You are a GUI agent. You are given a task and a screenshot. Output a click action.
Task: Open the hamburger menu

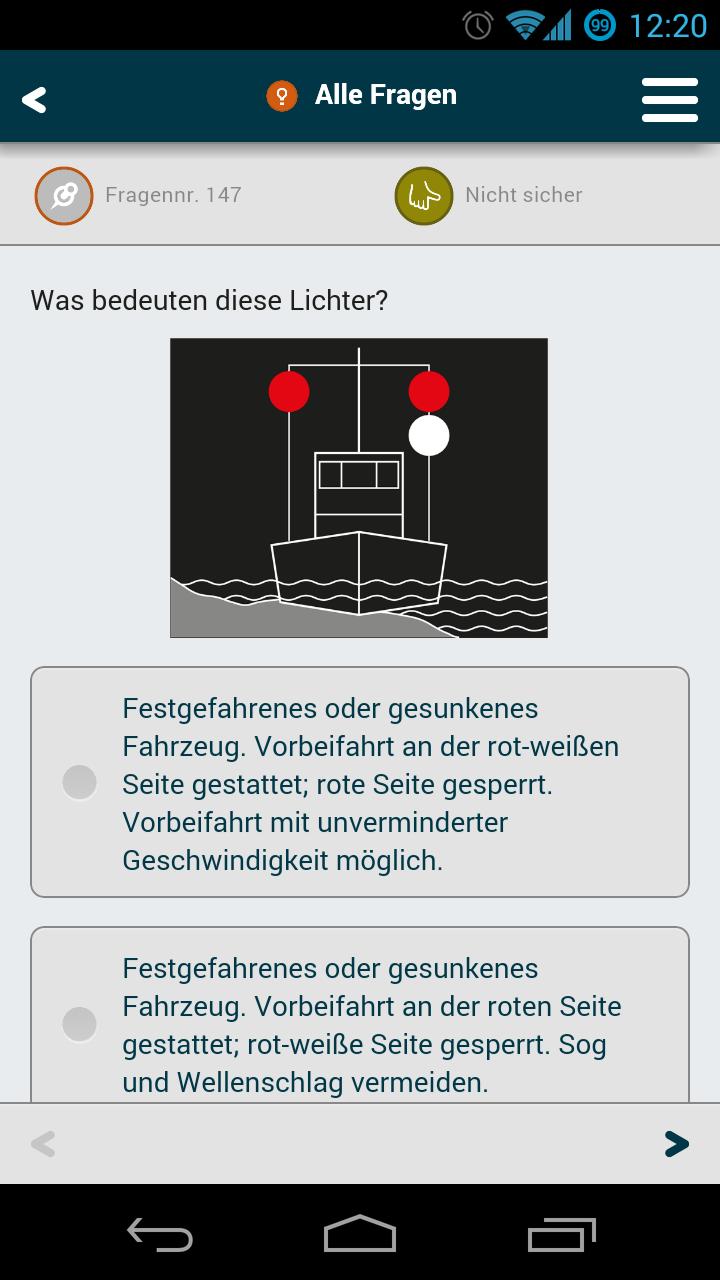(x=669, y=99)
